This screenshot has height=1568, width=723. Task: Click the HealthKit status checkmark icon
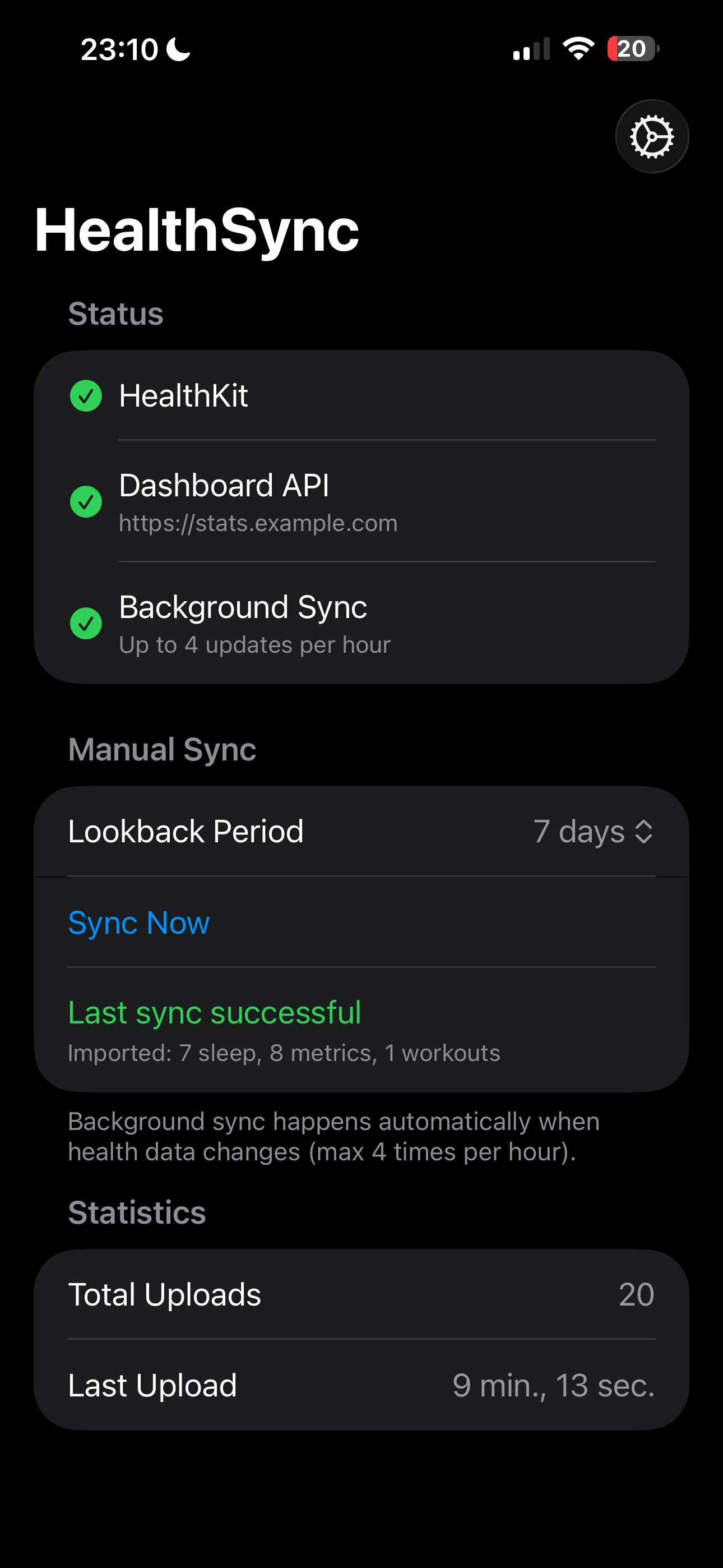[86, 396]
